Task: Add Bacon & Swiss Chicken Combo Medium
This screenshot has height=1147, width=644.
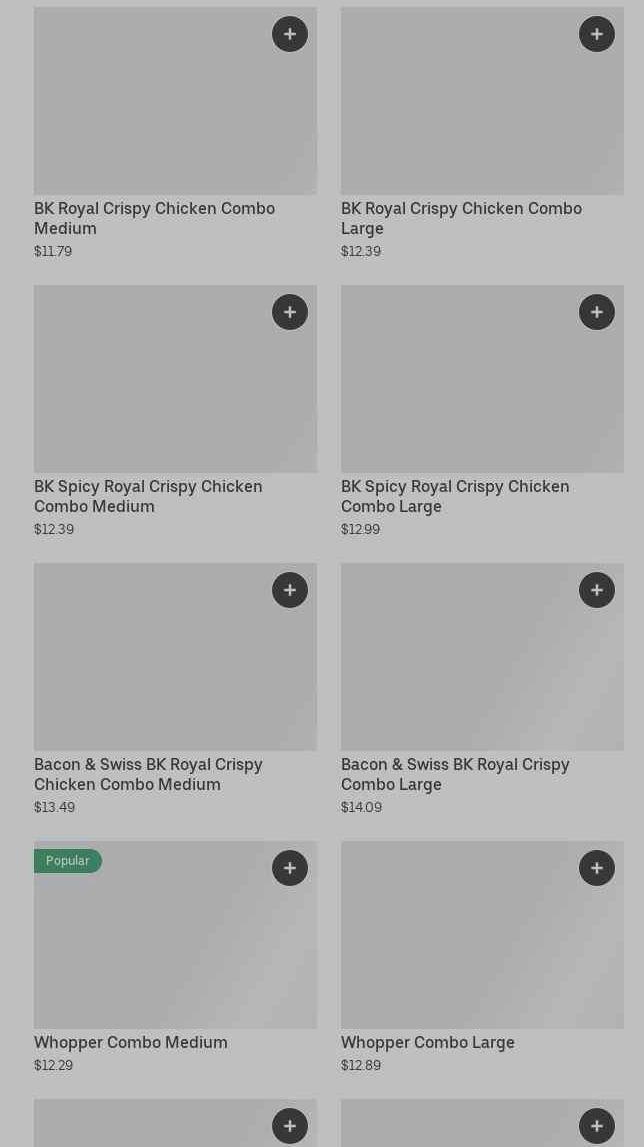Action: coord(290,590)
